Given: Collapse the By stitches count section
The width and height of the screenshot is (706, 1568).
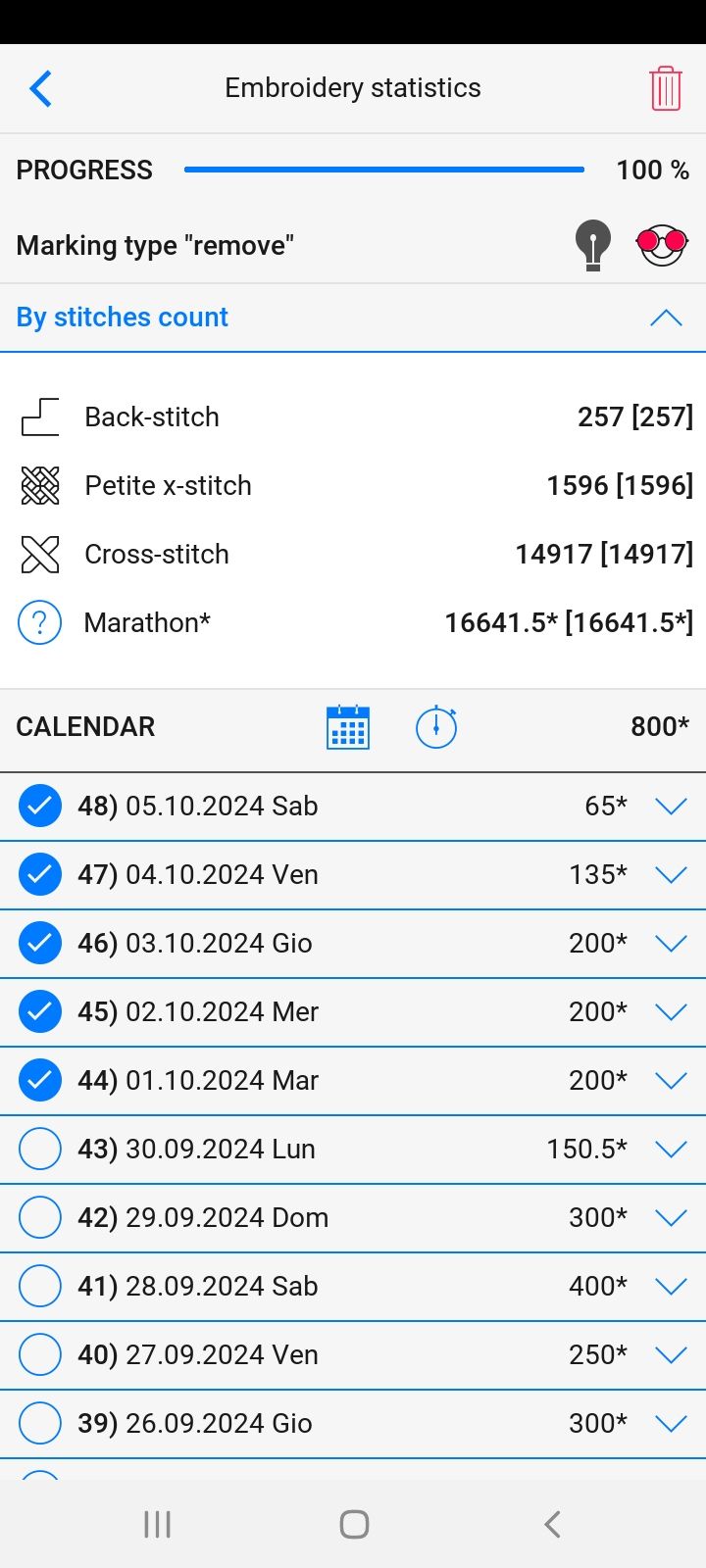Looking at the screenshot, I should (x=666, y=318).
